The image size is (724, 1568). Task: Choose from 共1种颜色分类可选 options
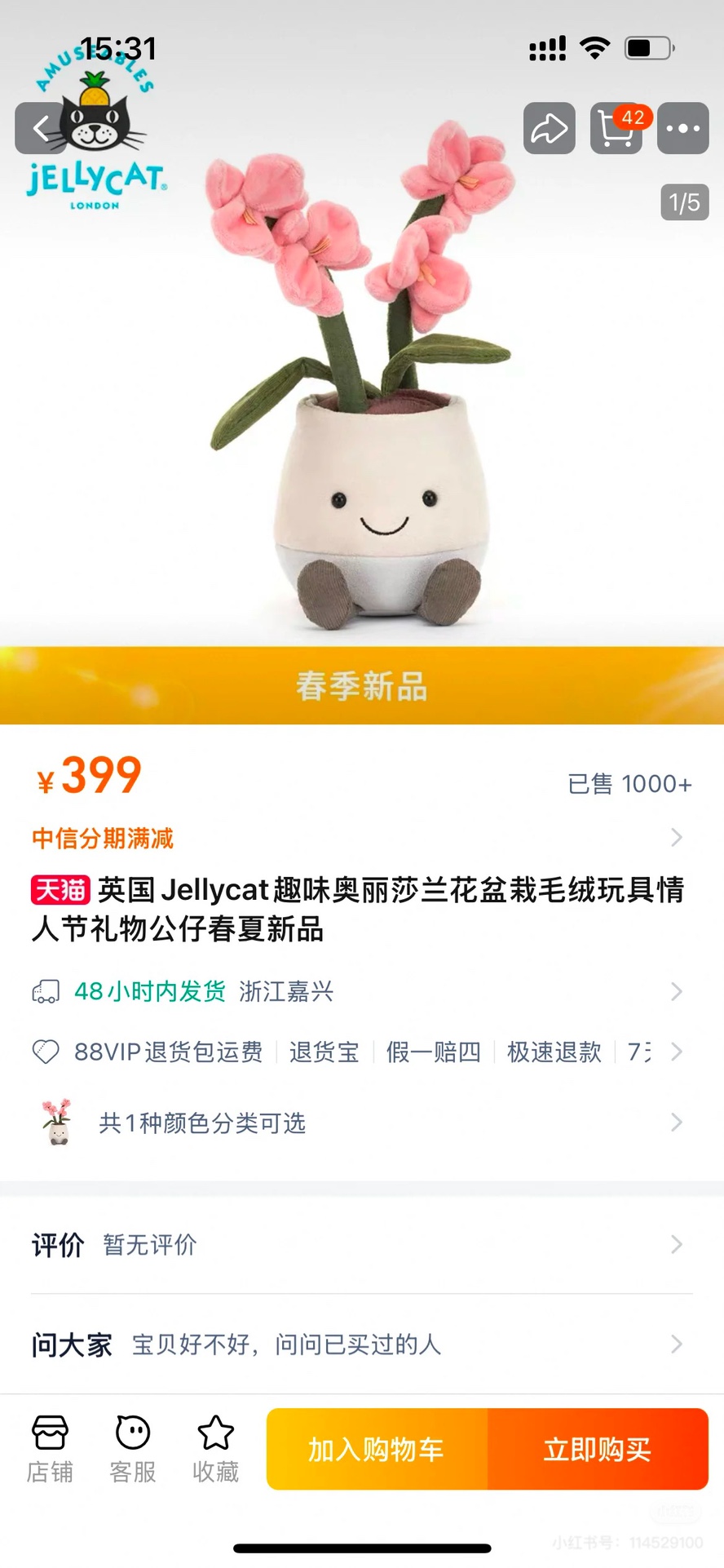click(x=359, y=1123)
